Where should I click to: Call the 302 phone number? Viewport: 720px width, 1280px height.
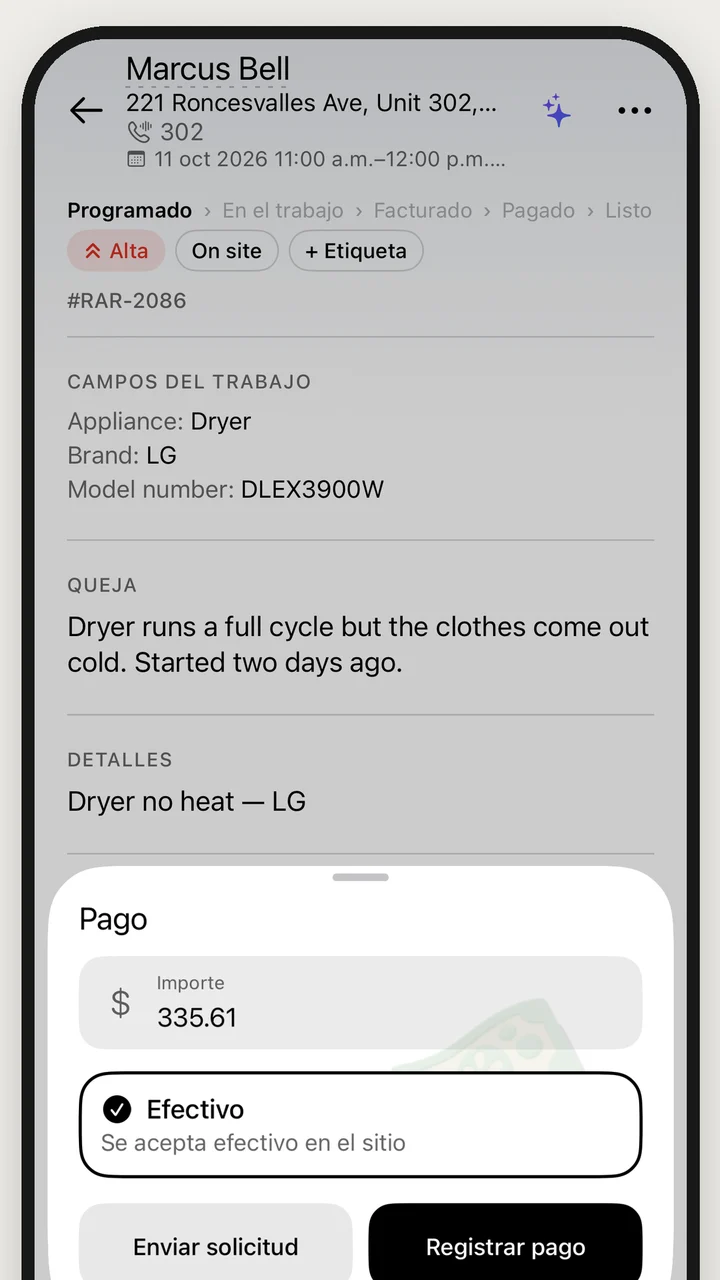pyautogui.click(x=166, y=132)
